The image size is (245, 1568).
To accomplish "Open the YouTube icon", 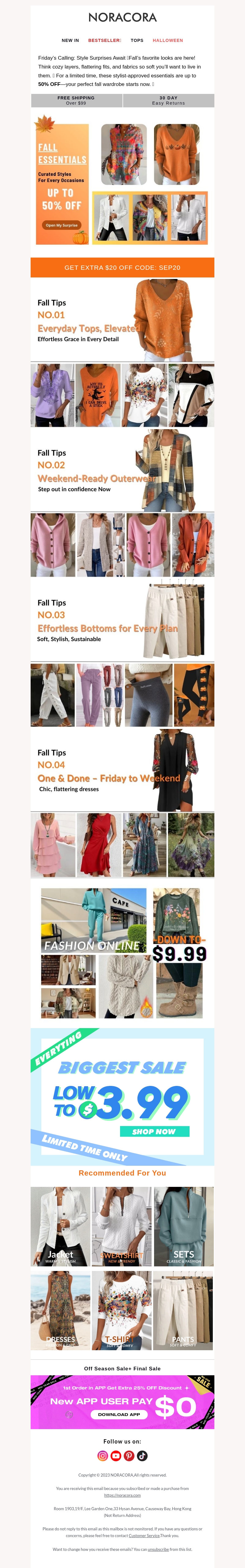I will coord(116,1456).
